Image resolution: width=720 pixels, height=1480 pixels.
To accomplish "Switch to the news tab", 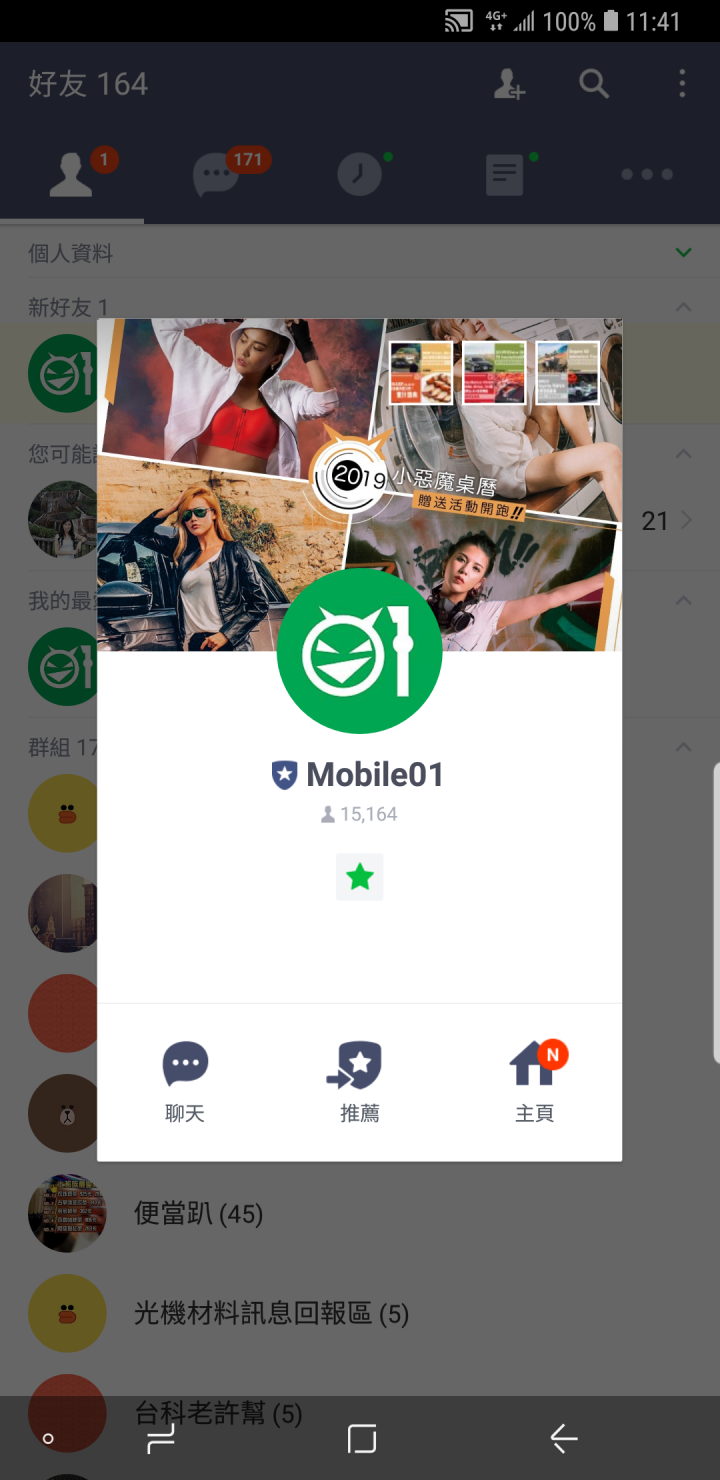I will coord(504,176).
